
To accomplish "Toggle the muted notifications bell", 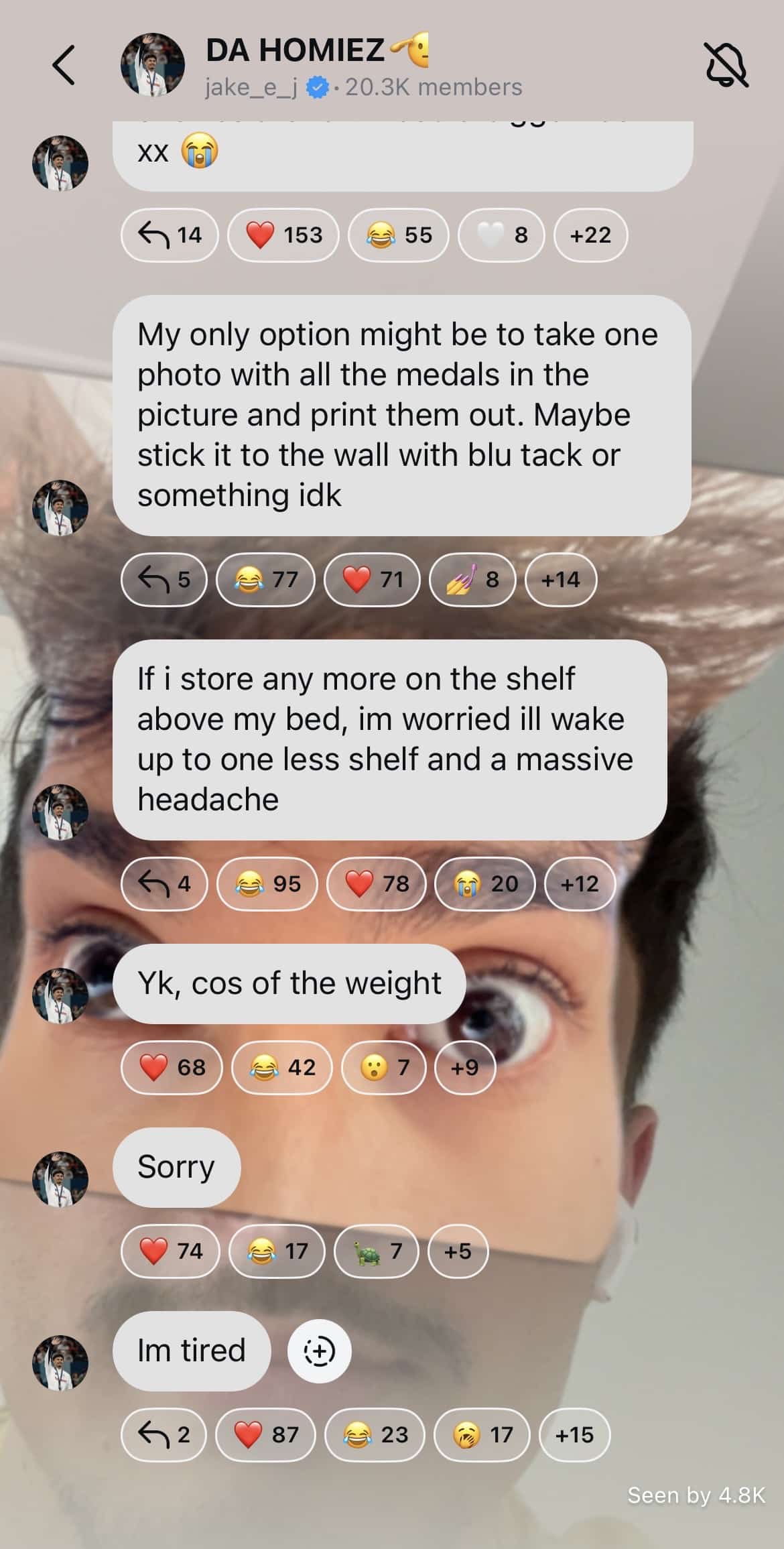I will (x=726, y=65).
